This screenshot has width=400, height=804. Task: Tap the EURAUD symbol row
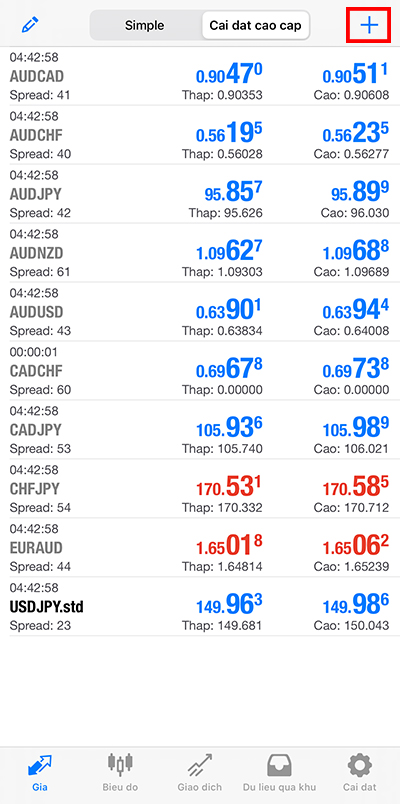[x=200, y=548]
